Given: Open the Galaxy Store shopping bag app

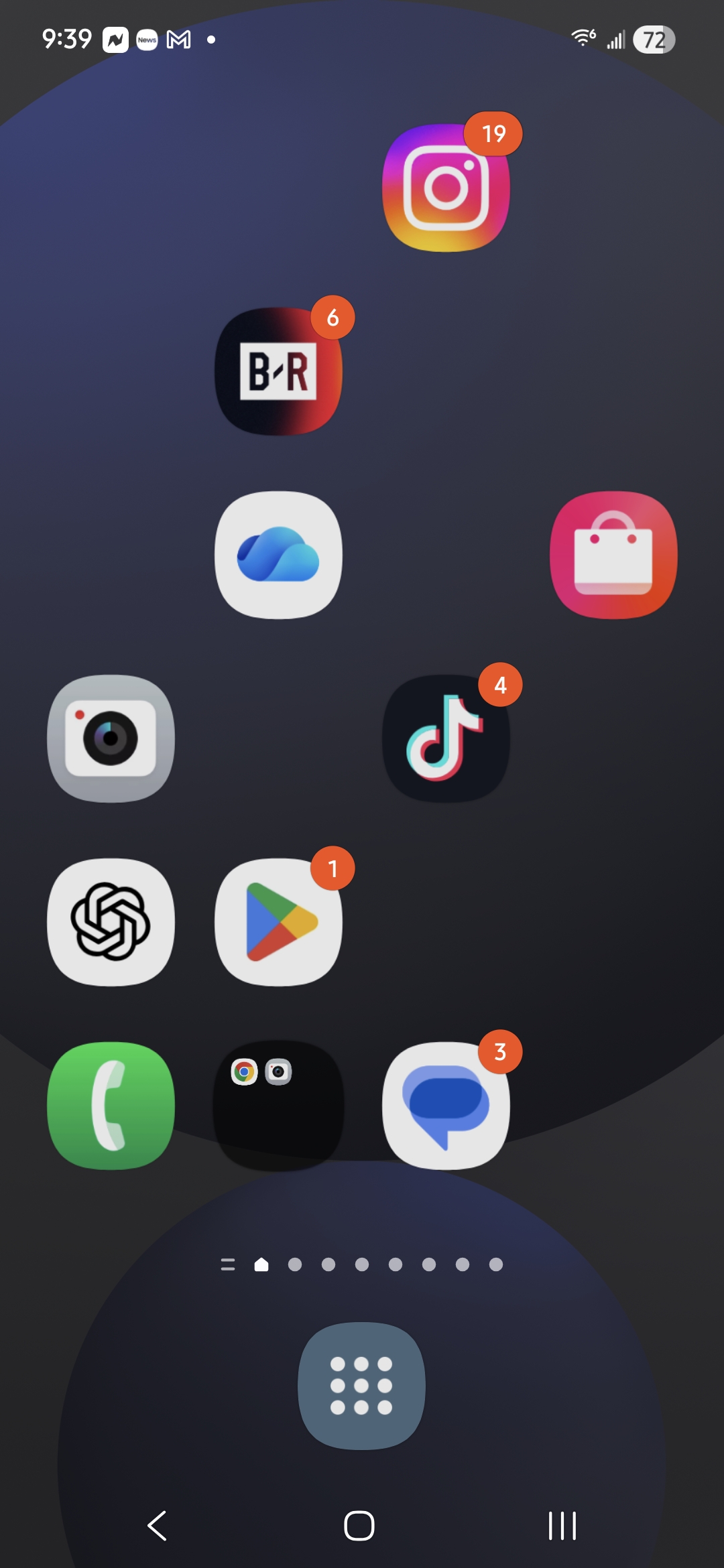Looking at the screenshot, I should point(613,555).
